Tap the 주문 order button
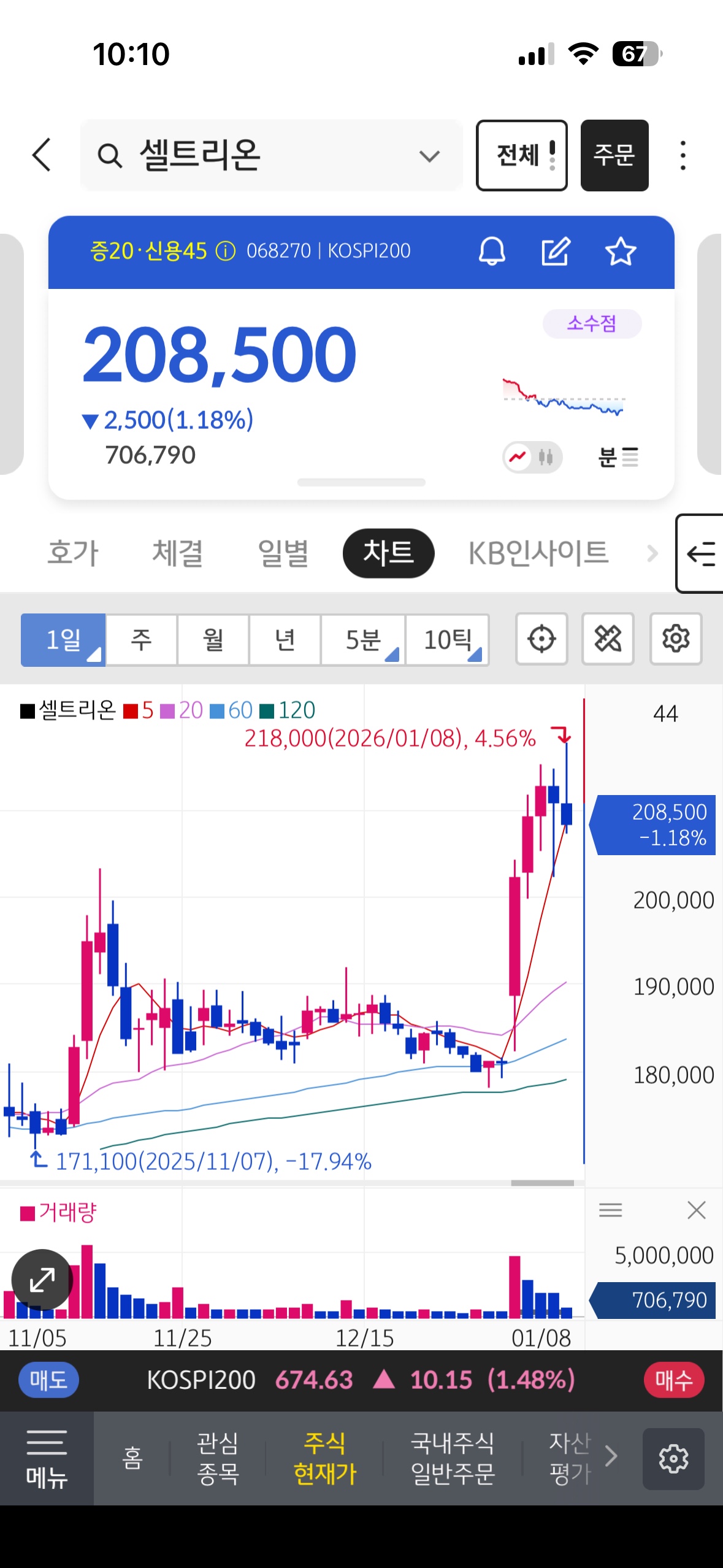Viewport: 723px width, 1568px height. coord(614,155)
